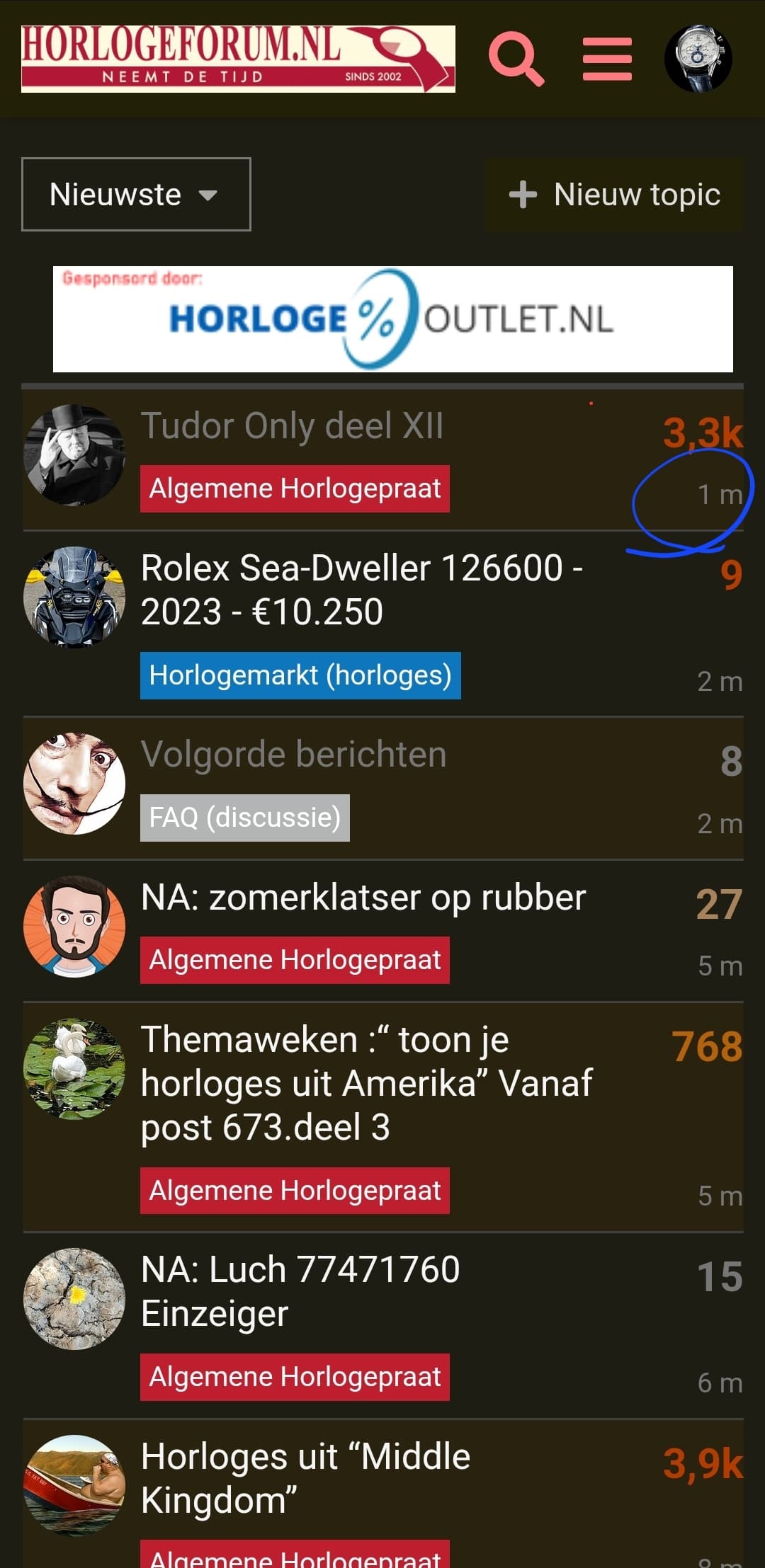The height and width of the screenshot is (1568, 765).
Task: Open Horloges uit Middle Kingdom topic
Action: (305, 1478)
